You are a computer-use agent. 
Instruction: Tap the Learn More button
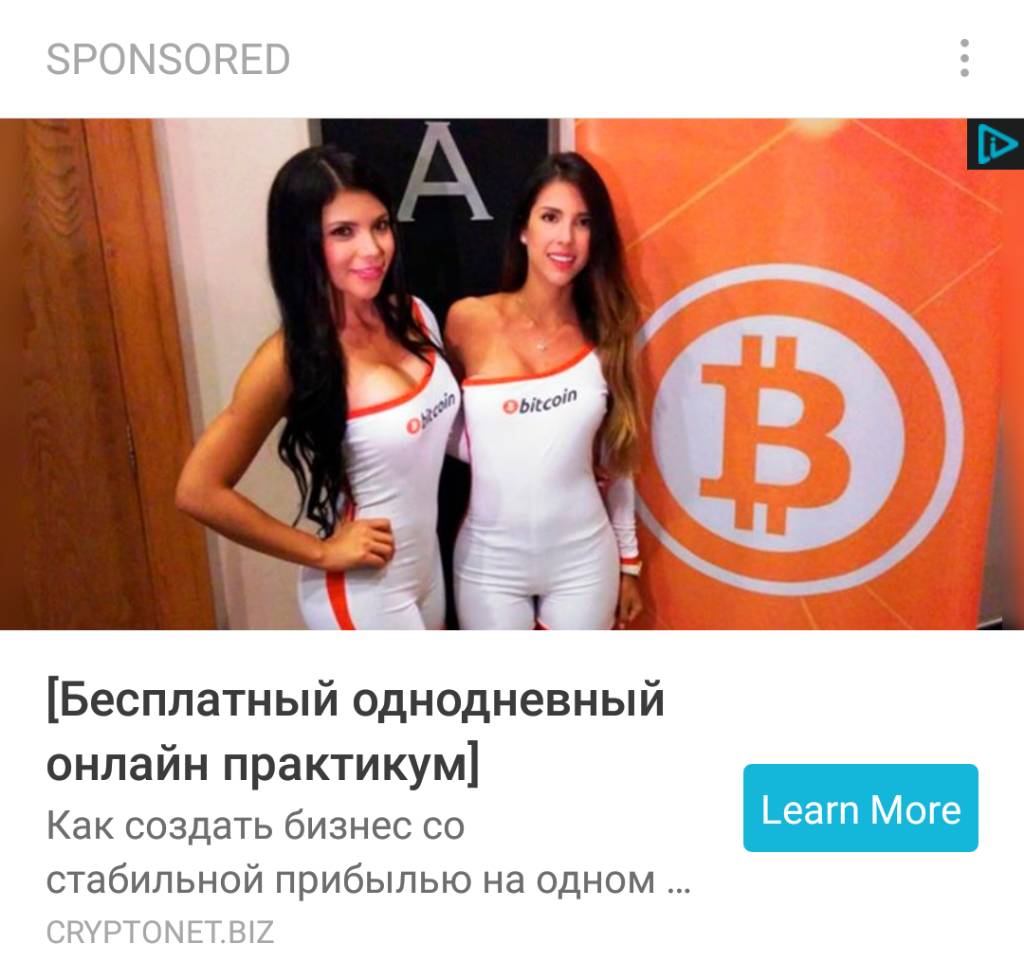(860, 808)
